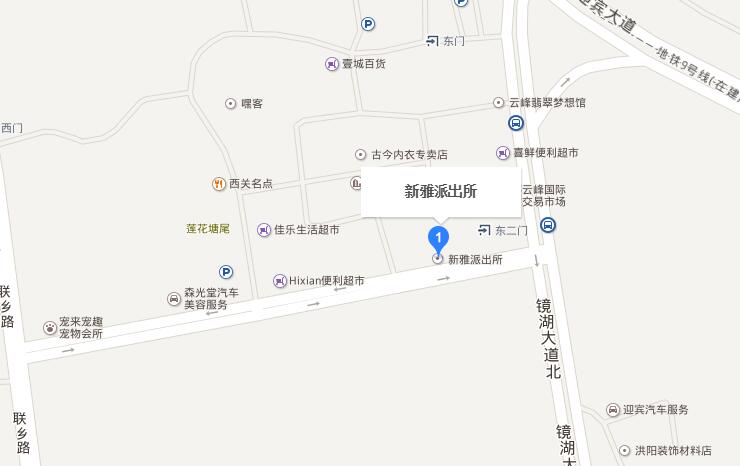This screenshot has height=466, width=740.
Task: Tap the blue marker numbered 1
Action: [x=438, y=238]
